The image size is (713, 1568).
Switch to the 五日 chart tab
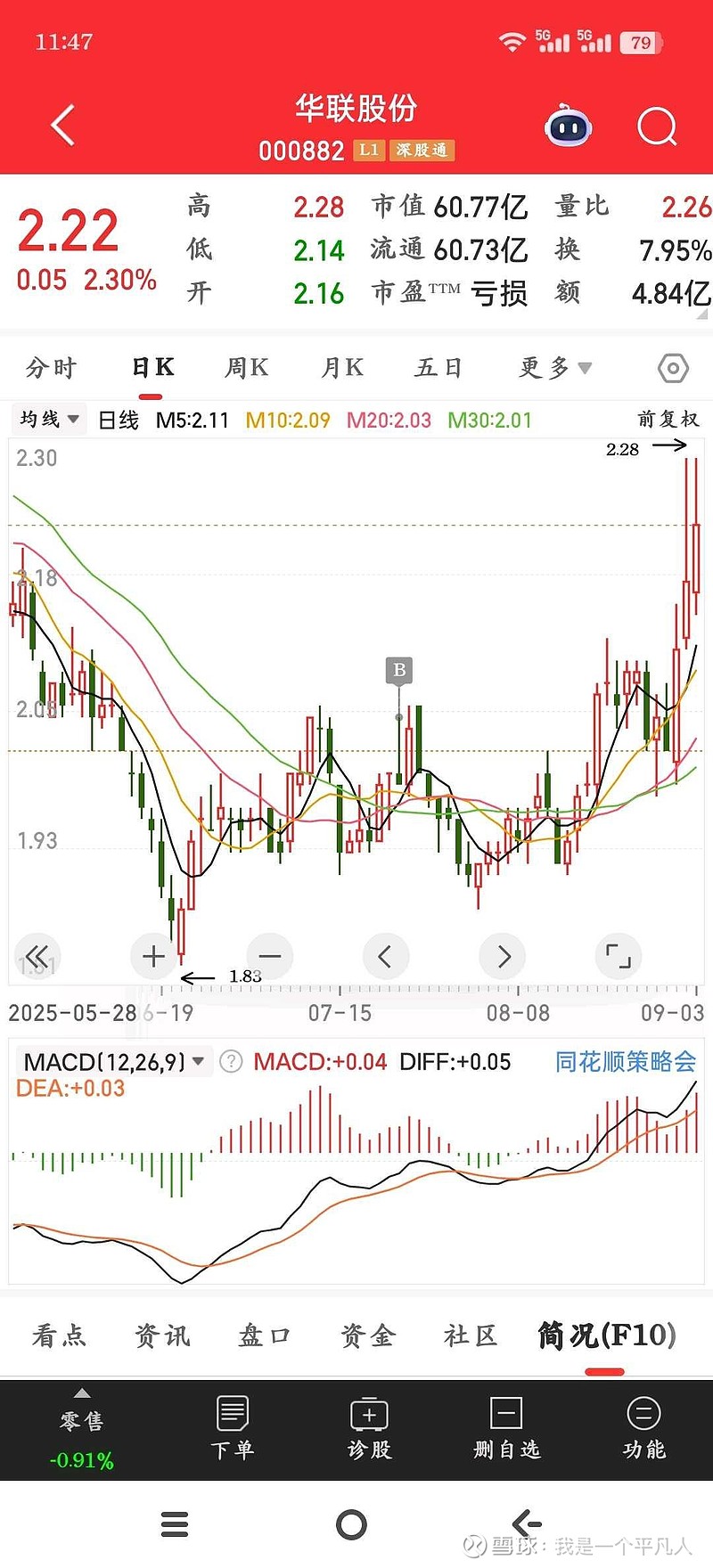tap(438, 368)
